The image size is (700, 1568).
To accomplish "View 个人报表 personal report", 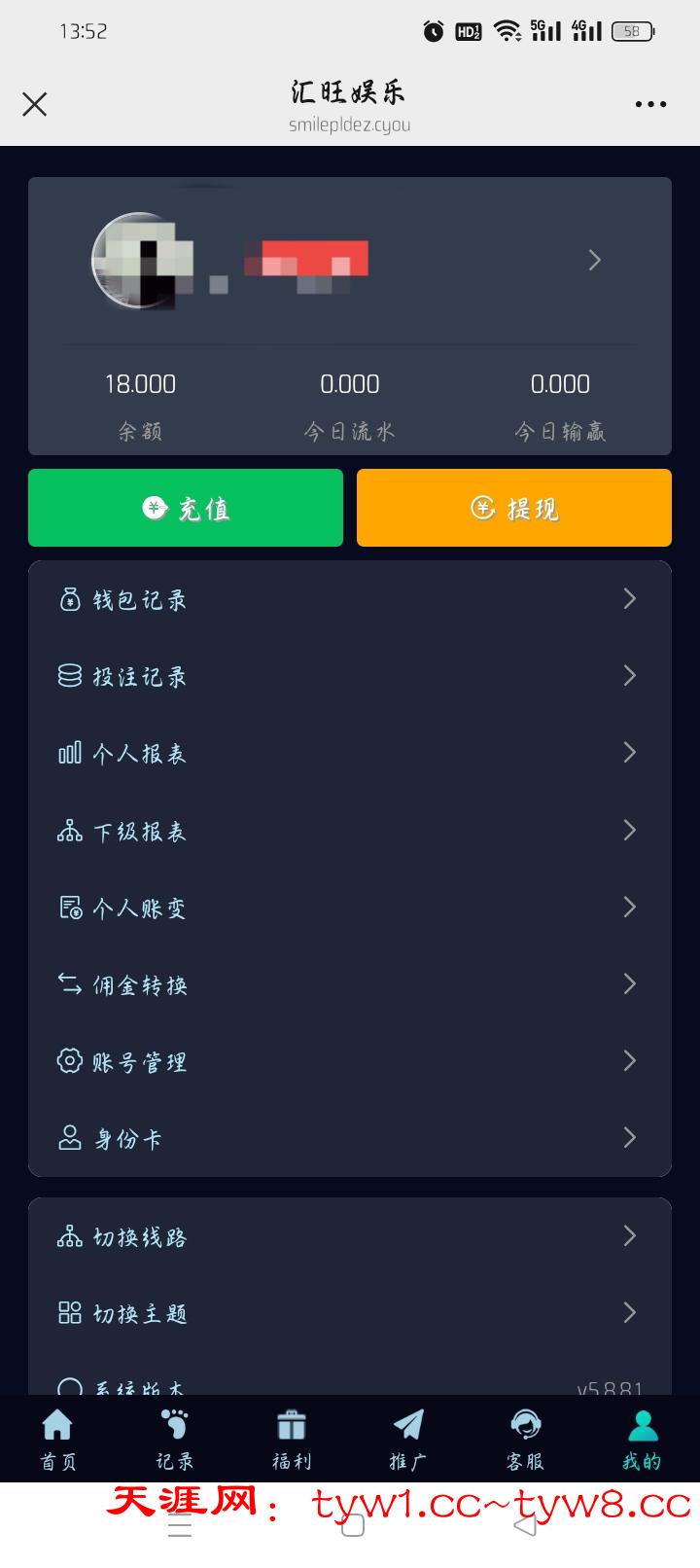I will click(x=350, y=753).
